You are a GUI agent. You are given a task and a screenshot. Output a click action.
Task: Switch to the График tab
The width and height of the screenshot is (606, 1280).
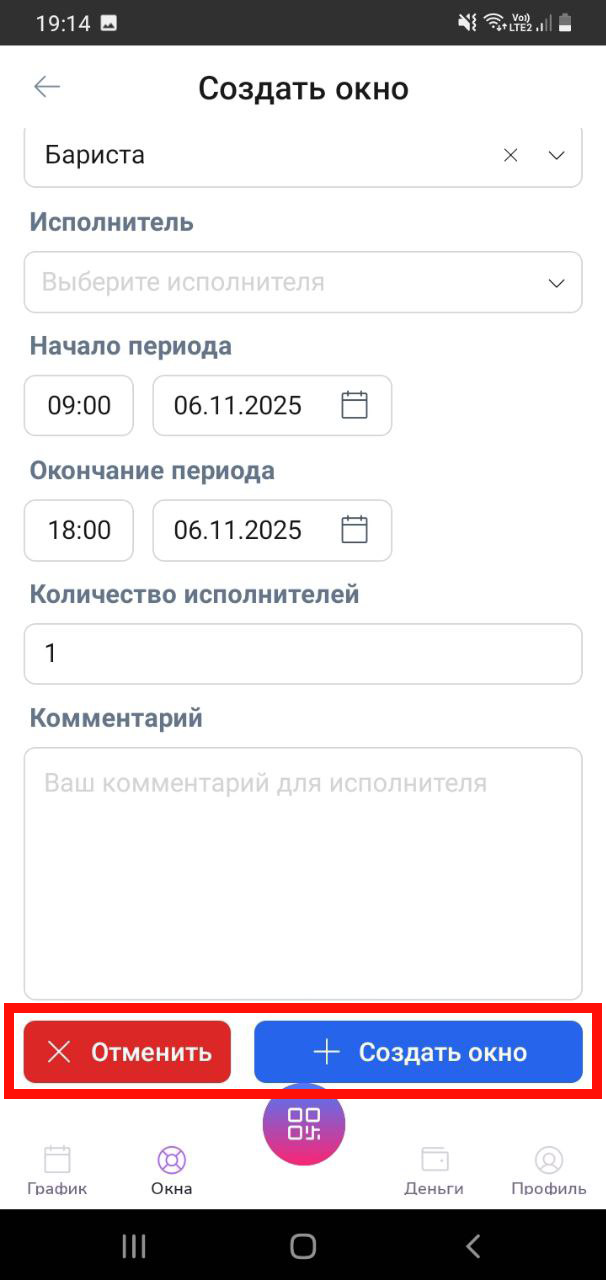click(x=57, y=1170)
